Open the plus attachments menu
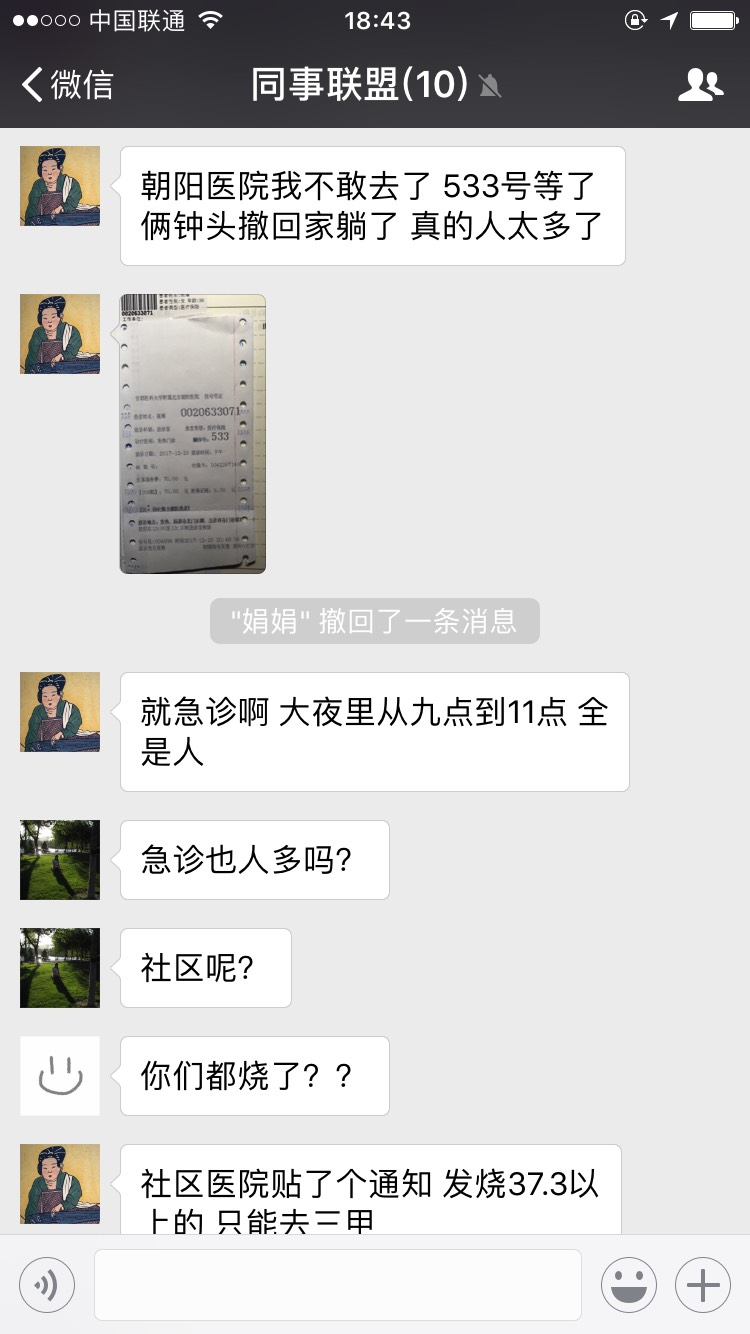The width and height of the screenshot is (750, 1334). click(x=703, y=1284)
